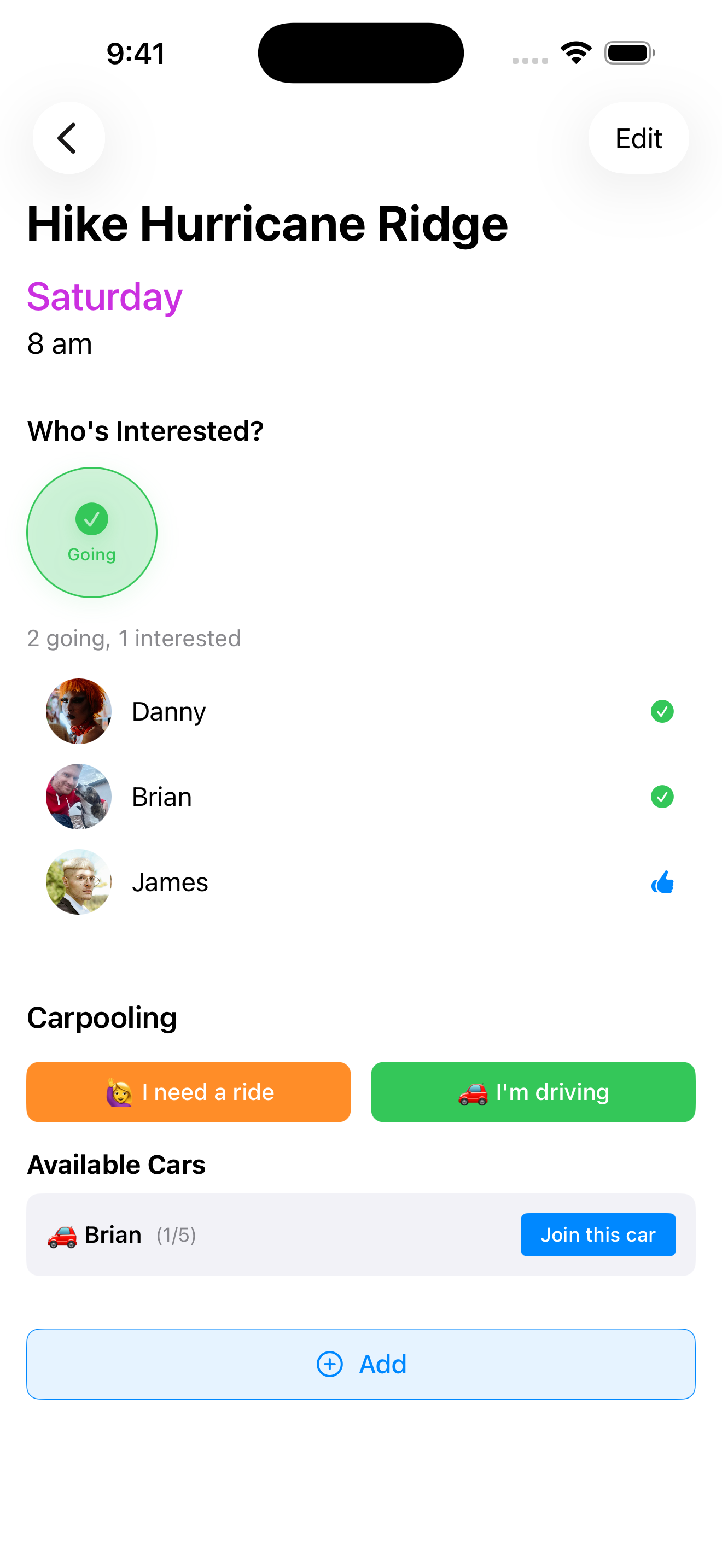Tap the plus icon inside the Add button

(x=329, y=1364)
